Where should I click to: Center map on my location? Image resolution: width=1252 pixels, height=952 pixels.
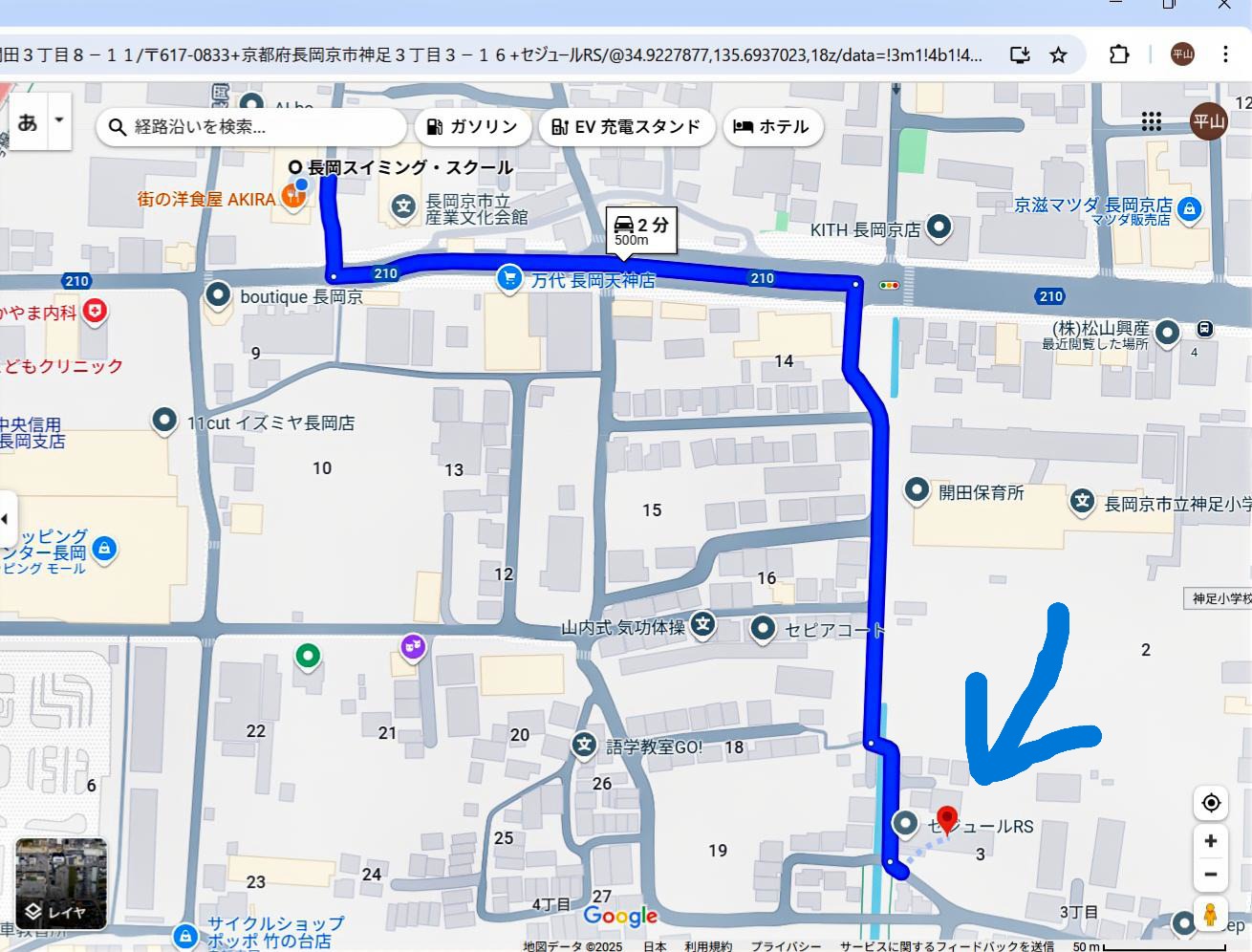tap(1211, 803)
